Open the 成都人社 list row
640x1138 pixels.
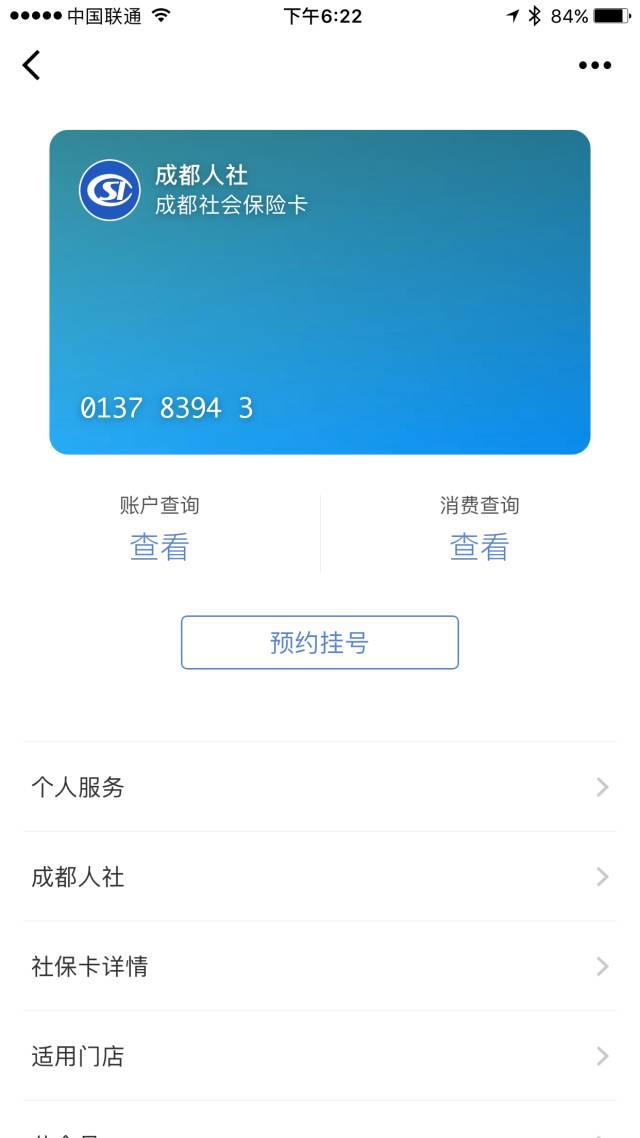click(x=320, y=877)
